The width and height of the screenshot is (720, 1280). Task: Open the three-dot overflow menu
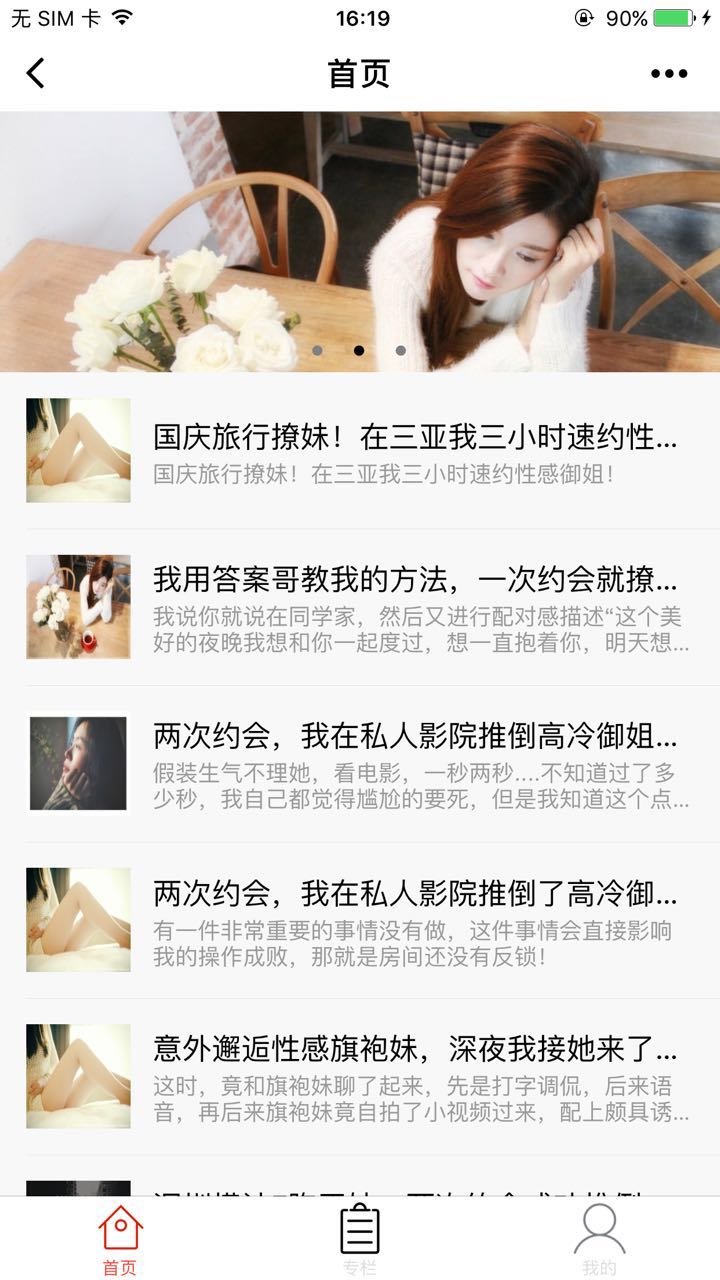pyautogui.click(x=668, y=73)
